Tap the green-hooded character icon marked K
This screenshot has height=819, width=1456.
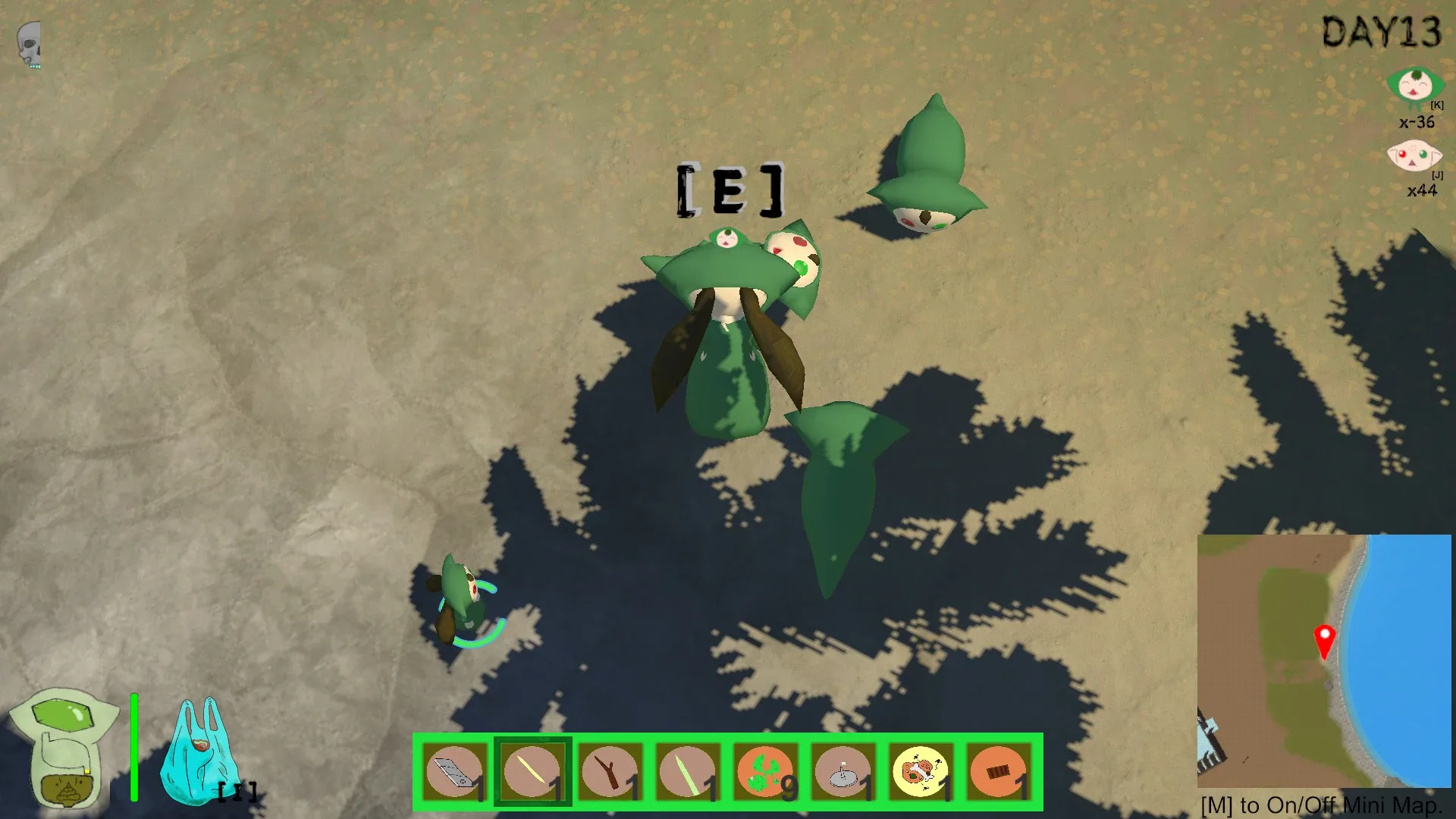click(1414, 86)
